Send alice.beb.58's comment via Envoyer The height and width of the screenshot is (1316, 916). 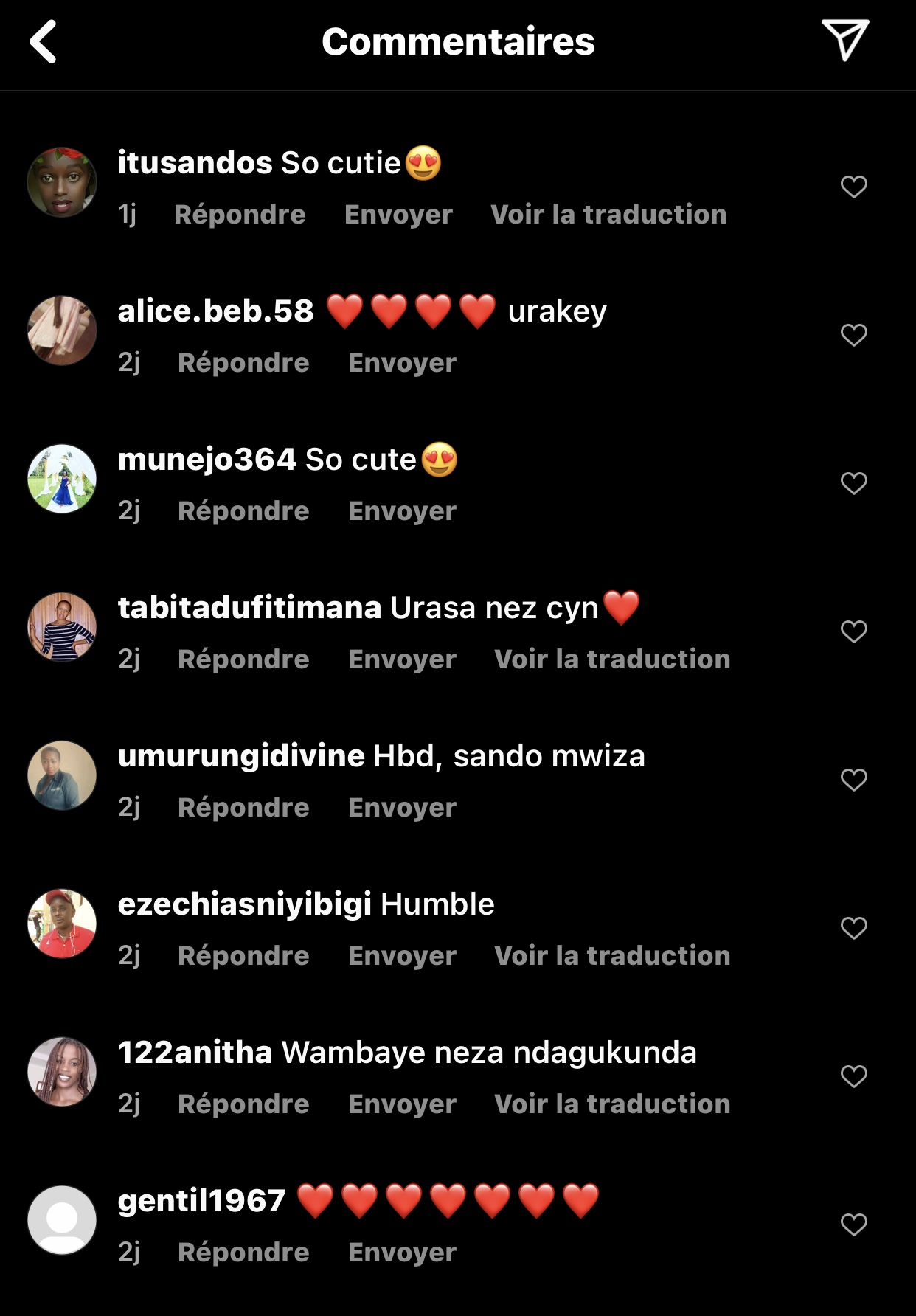pos(402,363)
